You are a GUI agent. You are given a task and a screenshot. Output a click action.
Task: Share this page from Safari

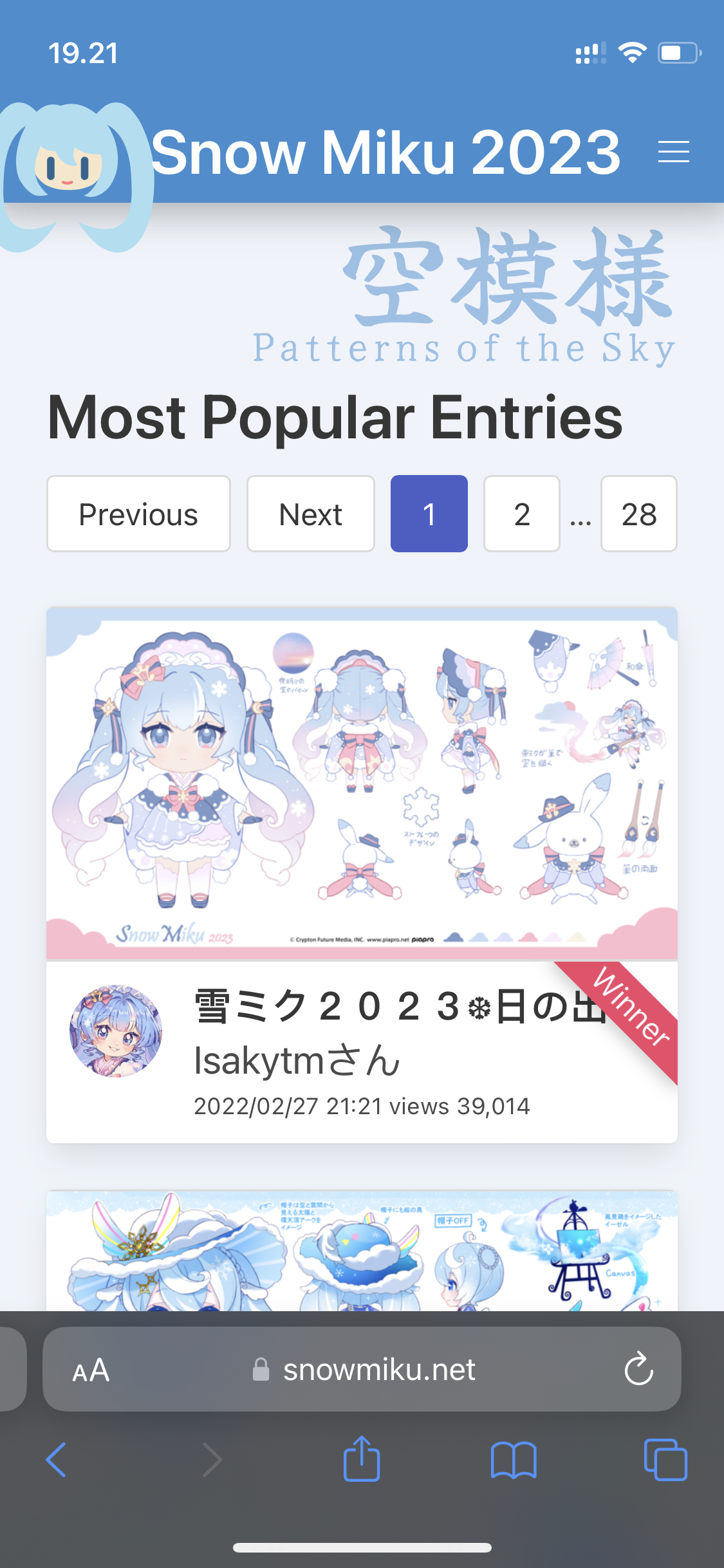point(362,1460)
